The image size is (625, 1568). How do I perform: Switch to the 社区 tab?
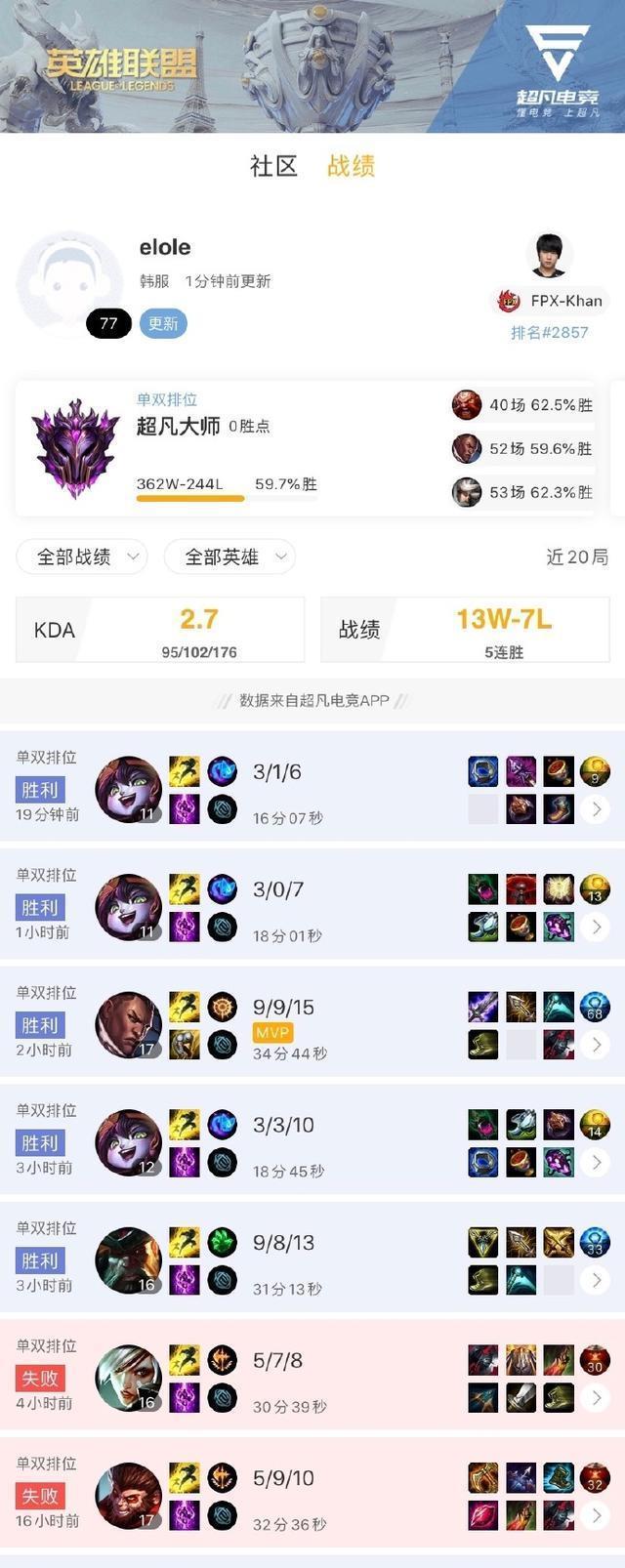pyautogui.click(x=273, y=166)
